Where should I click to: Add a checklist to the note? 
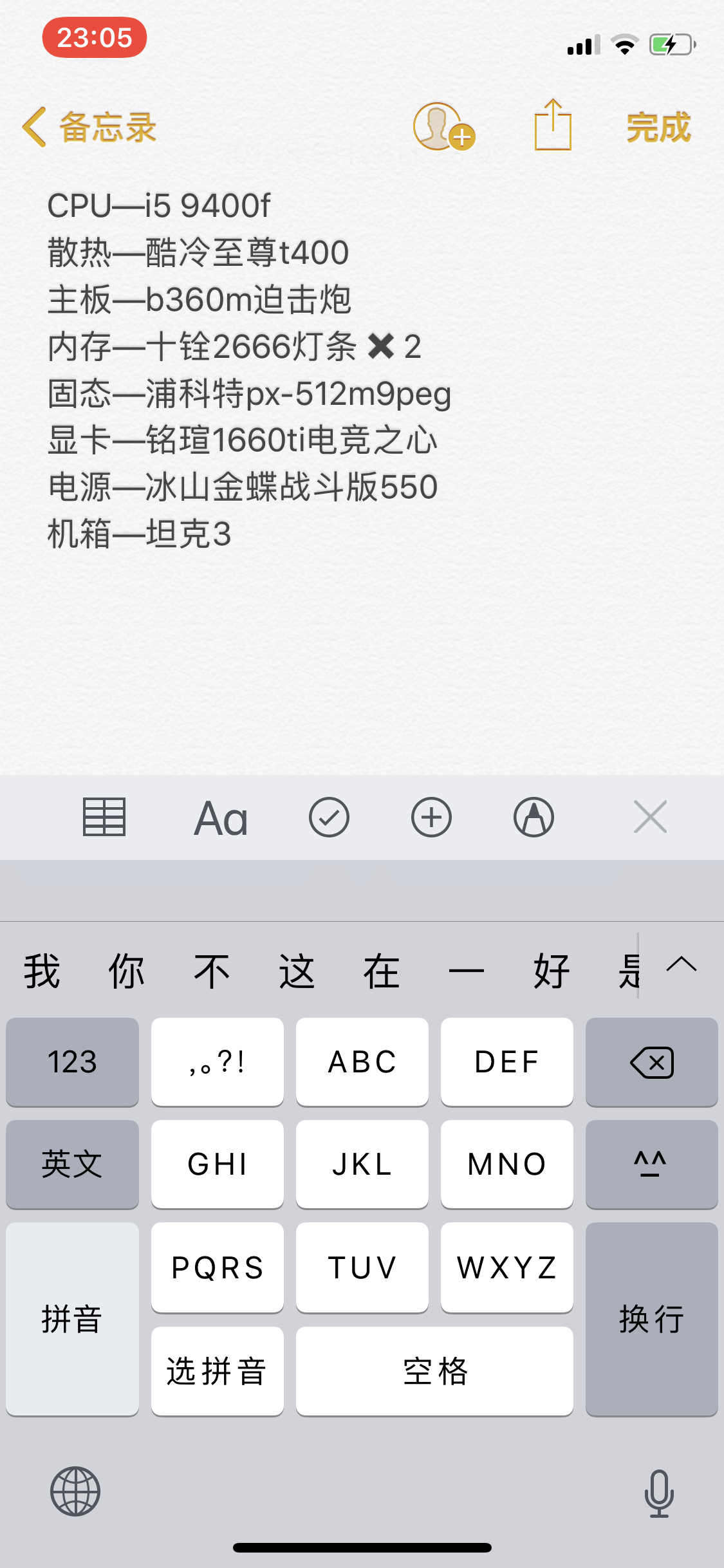click(x=329, y=817)
